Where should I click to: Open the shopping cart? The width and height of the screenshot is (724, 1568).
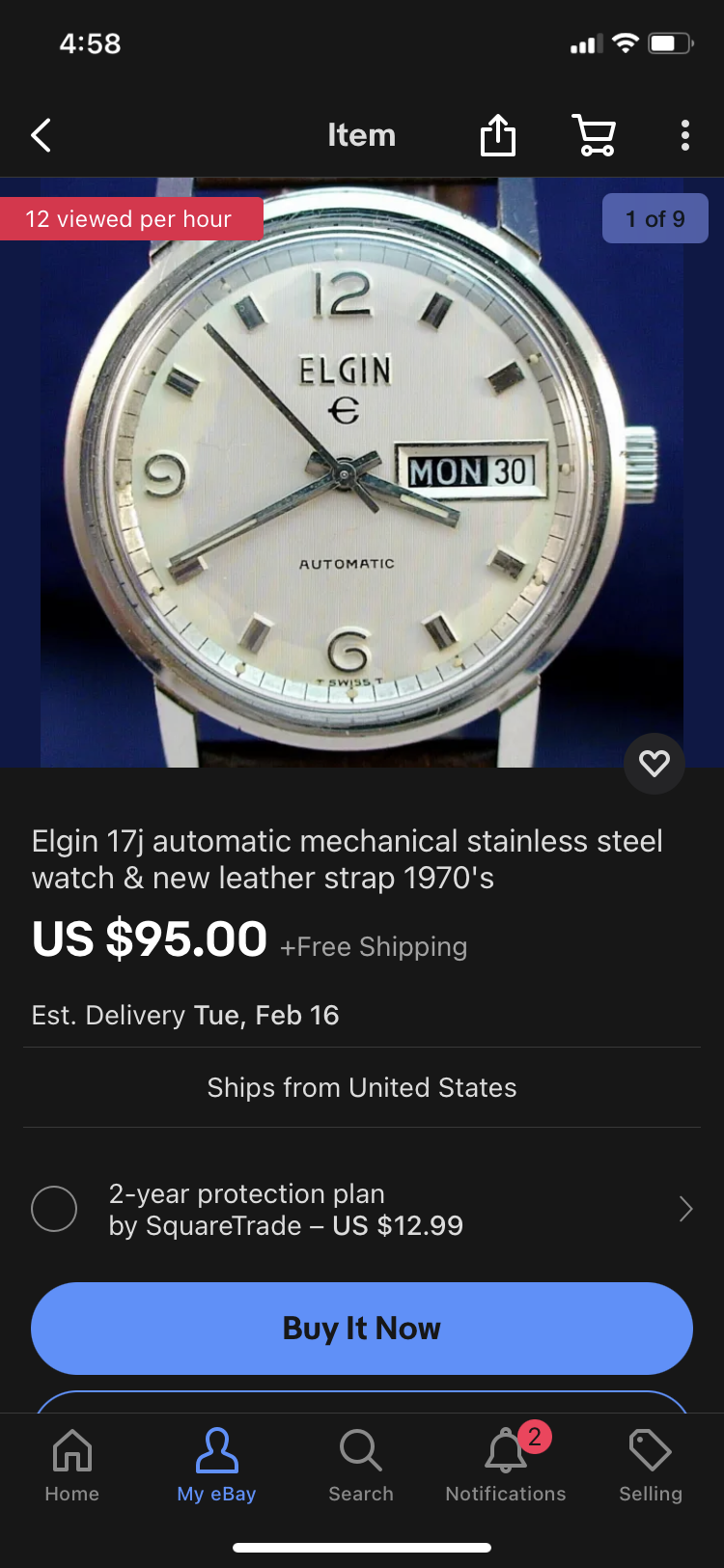tap(595, 135)
